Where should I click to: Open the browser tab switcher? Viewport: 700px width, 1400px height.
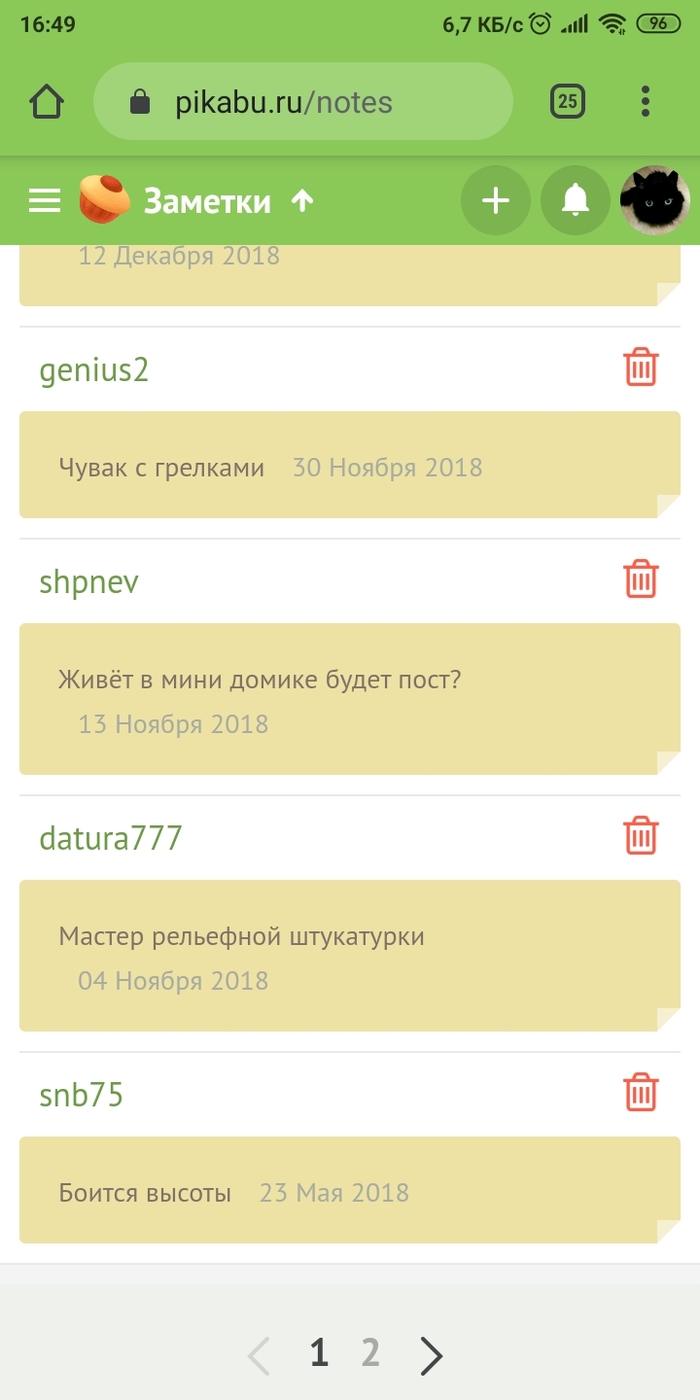[x=567, y=102]
